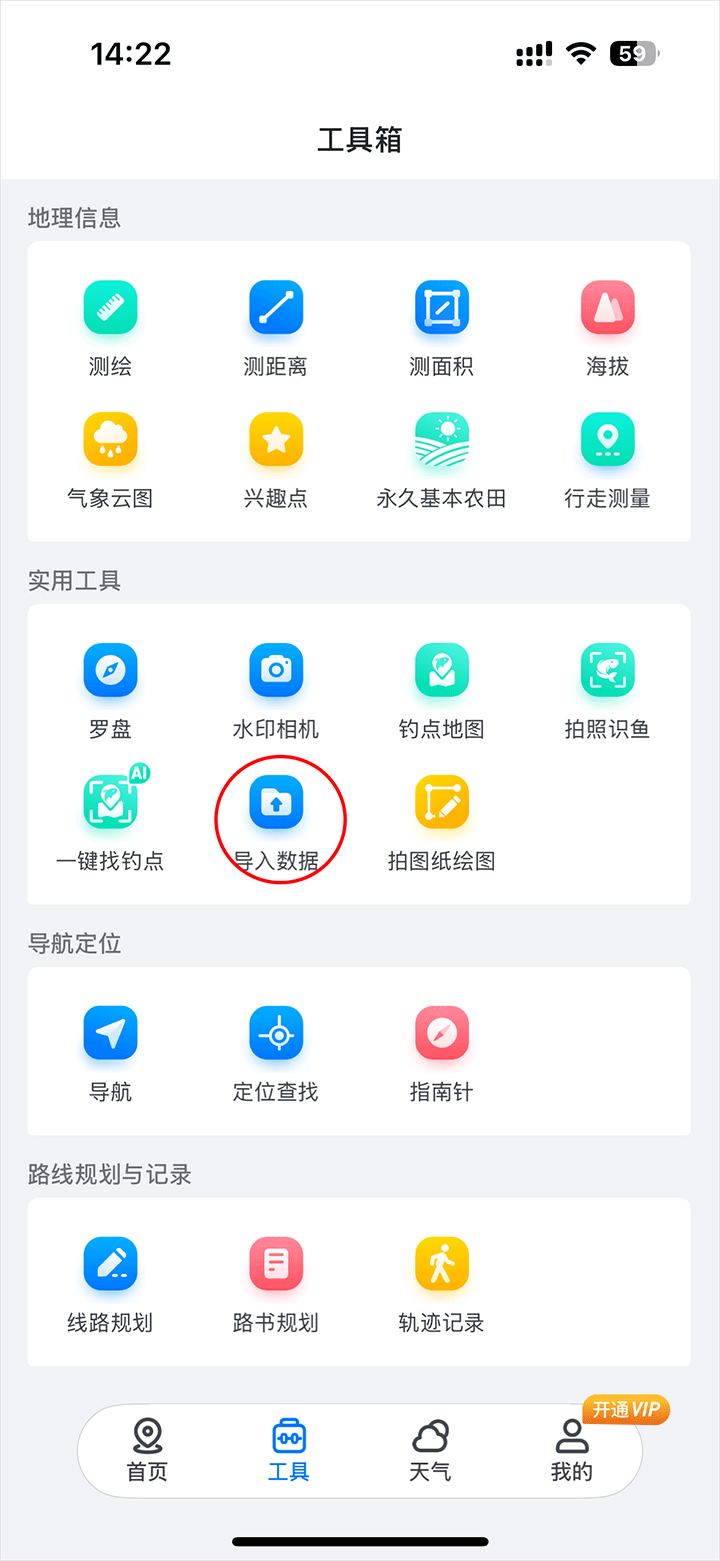Open 兴趣点 points of interest
Image resolution: width=720 pixels, height=1561 pixels.
[276, 440]
